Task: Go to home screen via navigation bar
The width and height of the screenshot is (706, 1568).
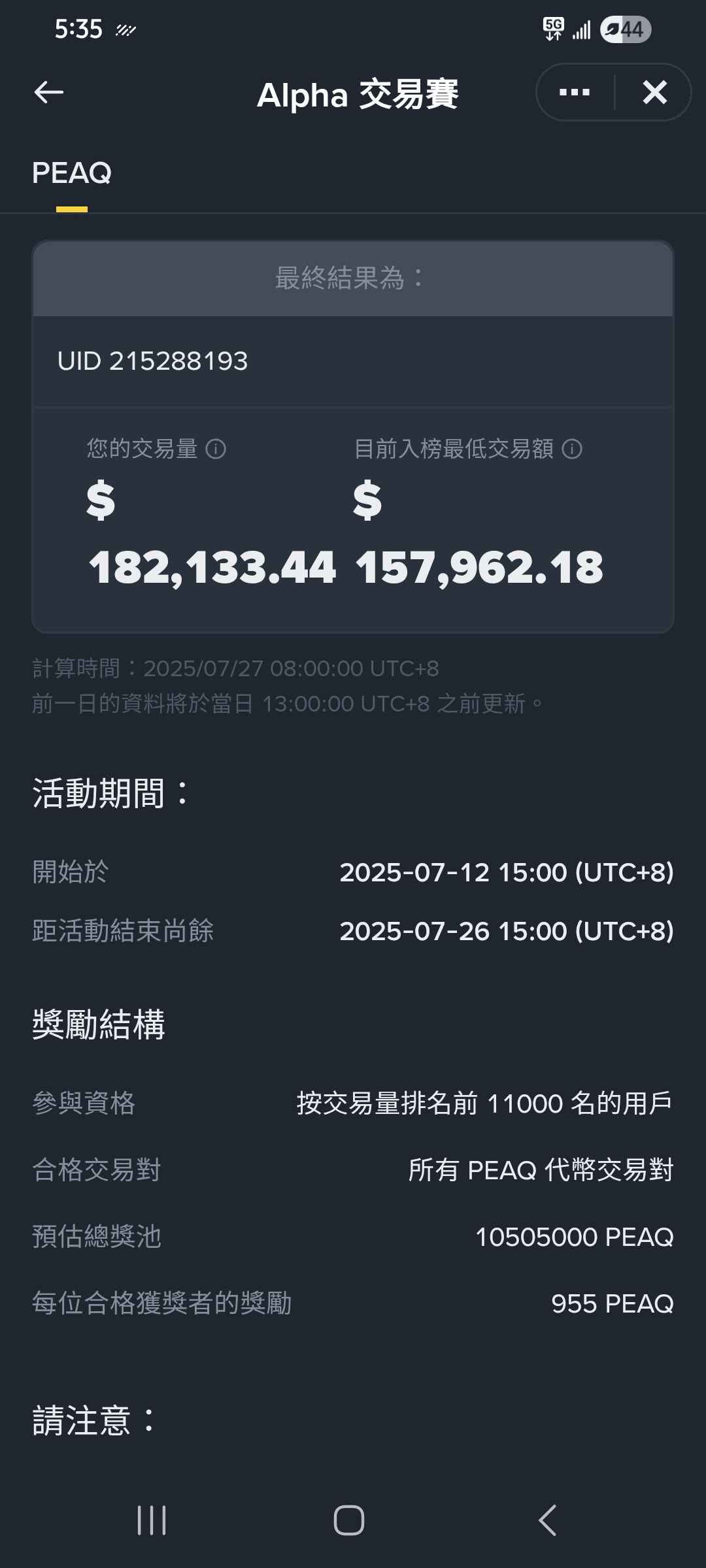Action: (x=349, y=1520)
